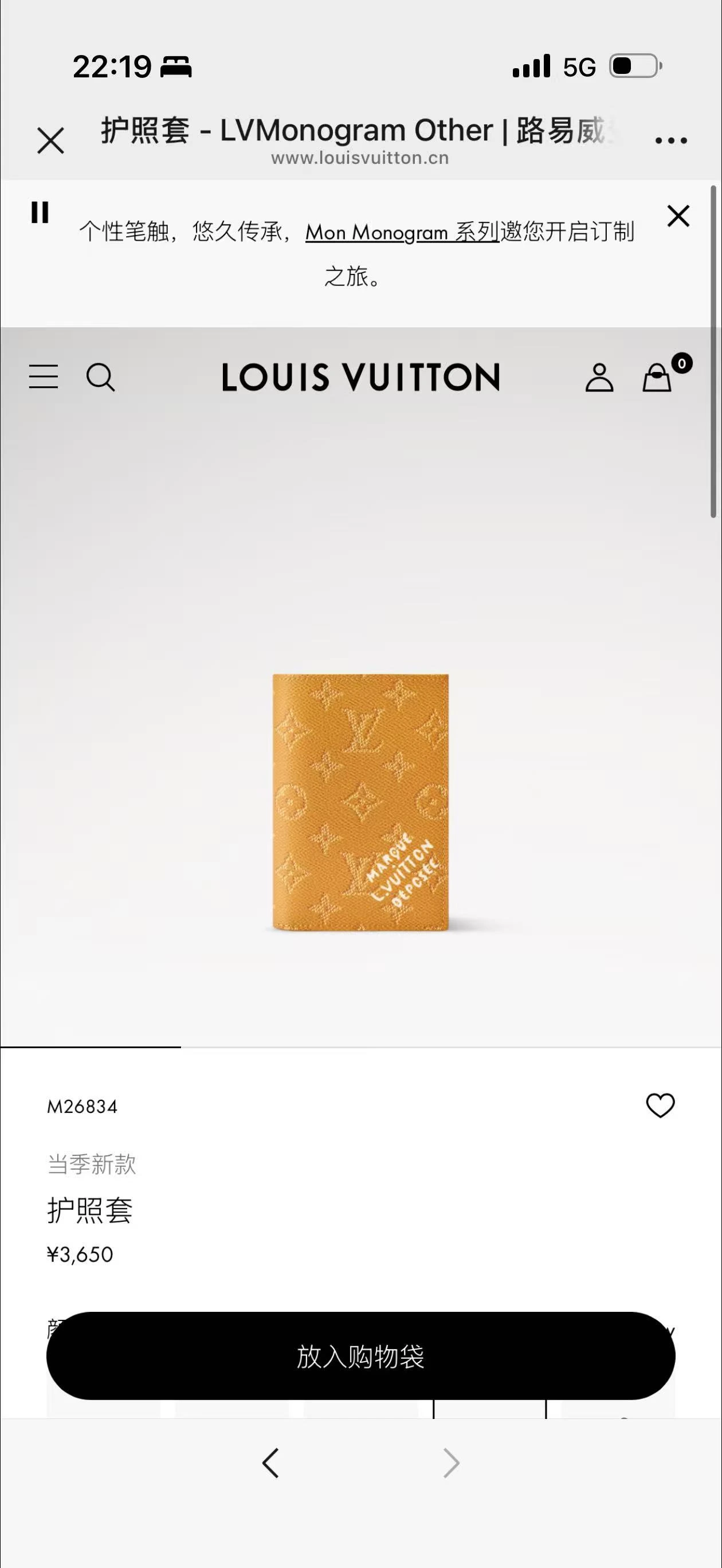Go back to the previous web page
The image size is (722, 1568).
click(x=270, y=1463)
